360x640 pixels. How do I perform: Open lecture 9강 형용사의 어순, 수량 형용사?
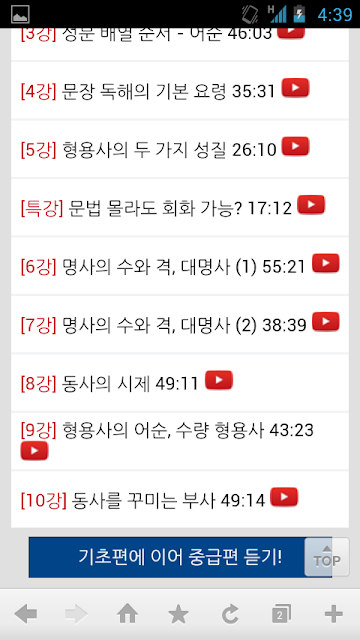click(x=167, y=430)
